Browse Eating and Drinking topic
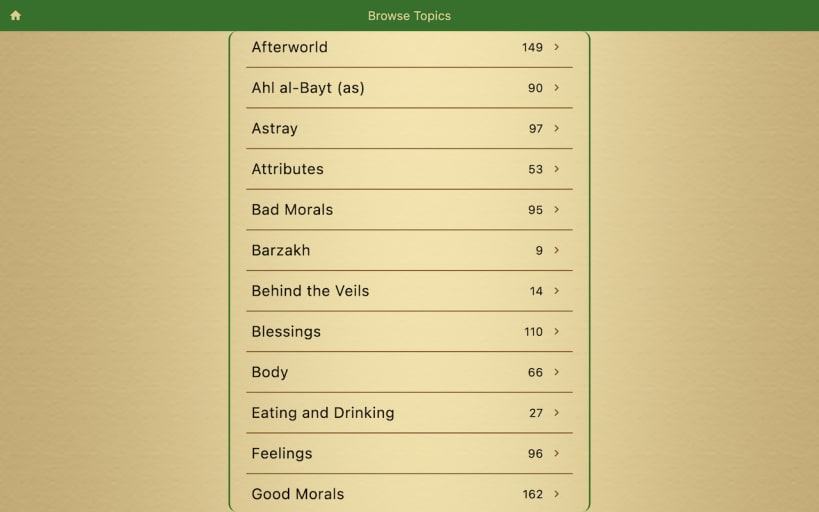This screenshot has height=512, width=819. 409,413
